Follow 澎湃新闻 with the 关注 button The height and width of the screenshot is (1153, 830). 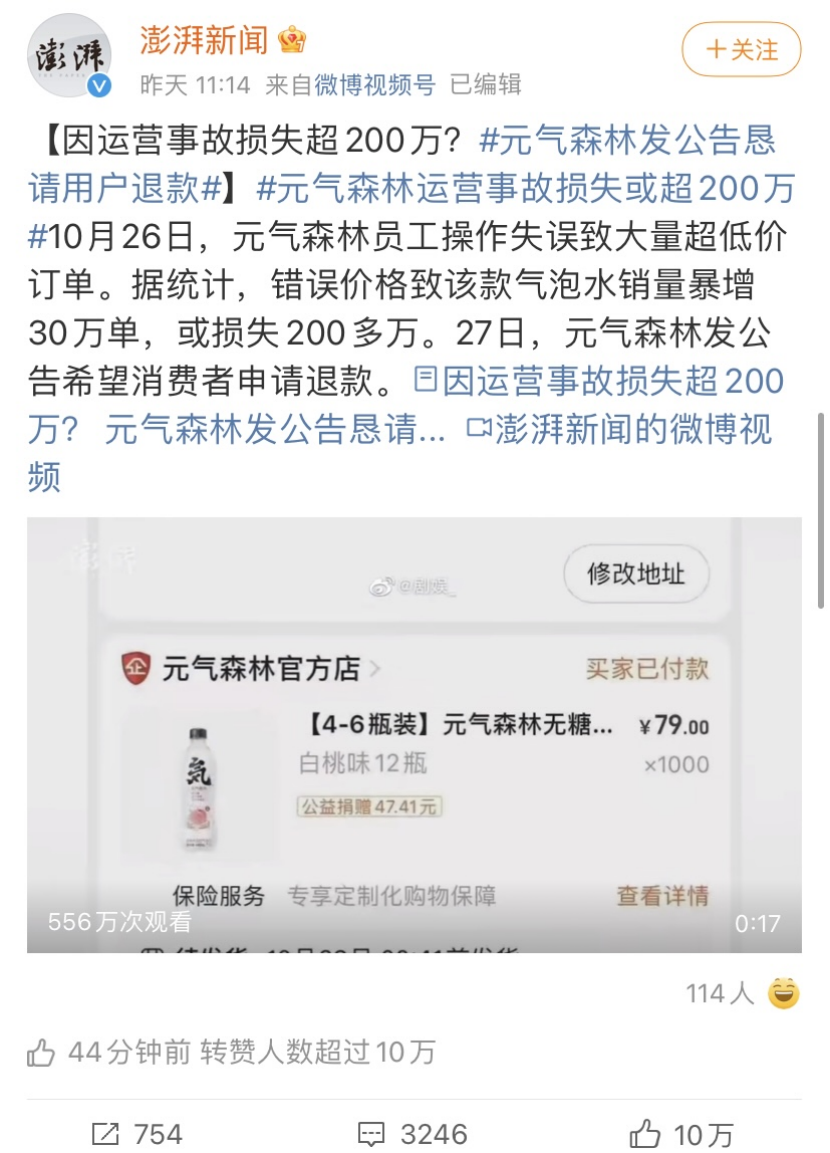tap(741, 49)
